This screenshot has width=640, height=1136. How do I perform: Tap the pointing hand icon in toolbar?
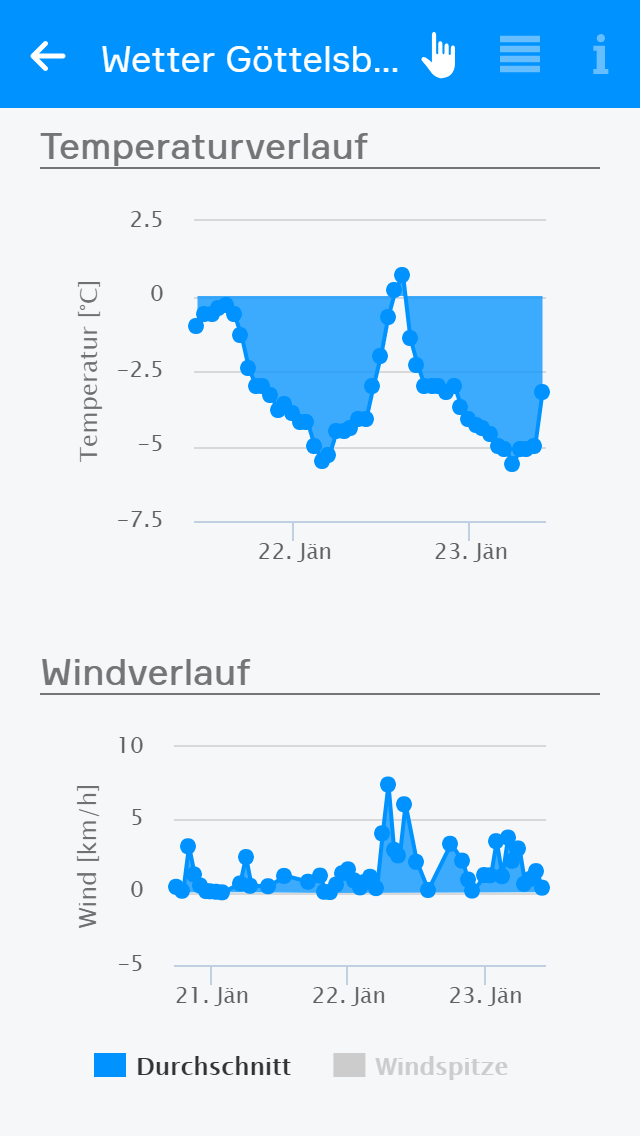click(x=438, y=55)
